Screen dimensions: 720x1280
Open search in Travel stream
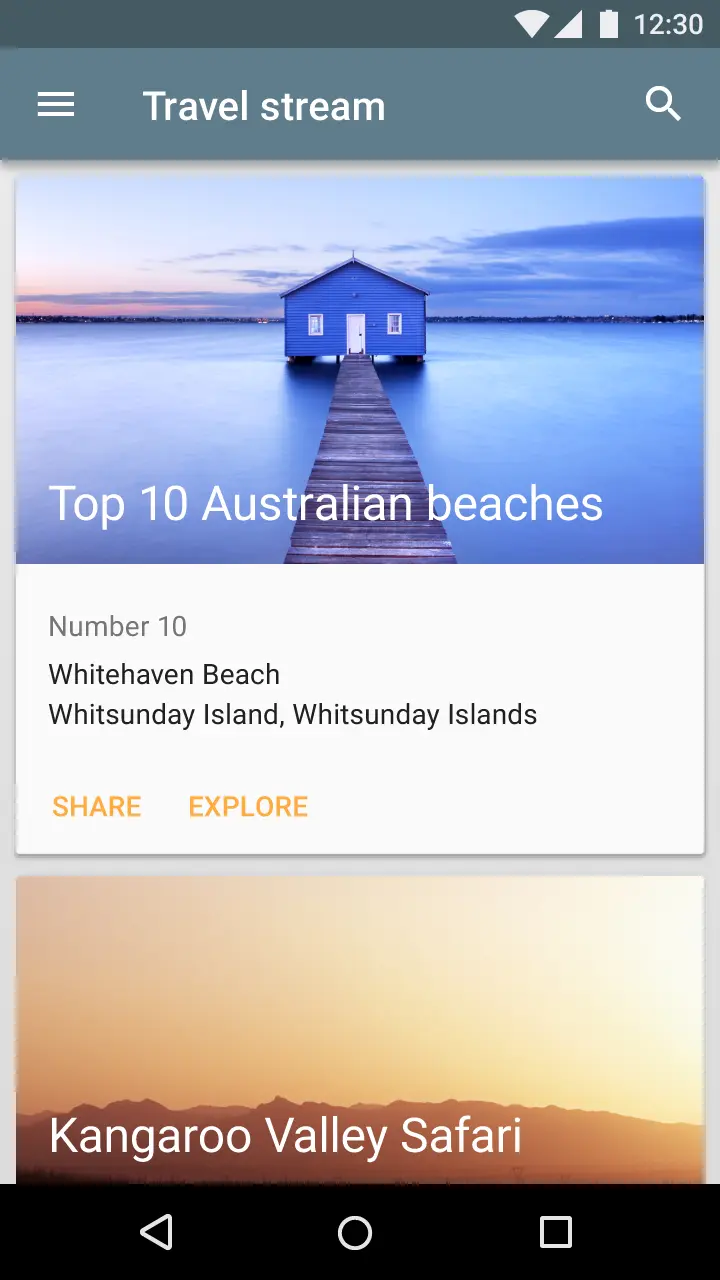[663, 104]
